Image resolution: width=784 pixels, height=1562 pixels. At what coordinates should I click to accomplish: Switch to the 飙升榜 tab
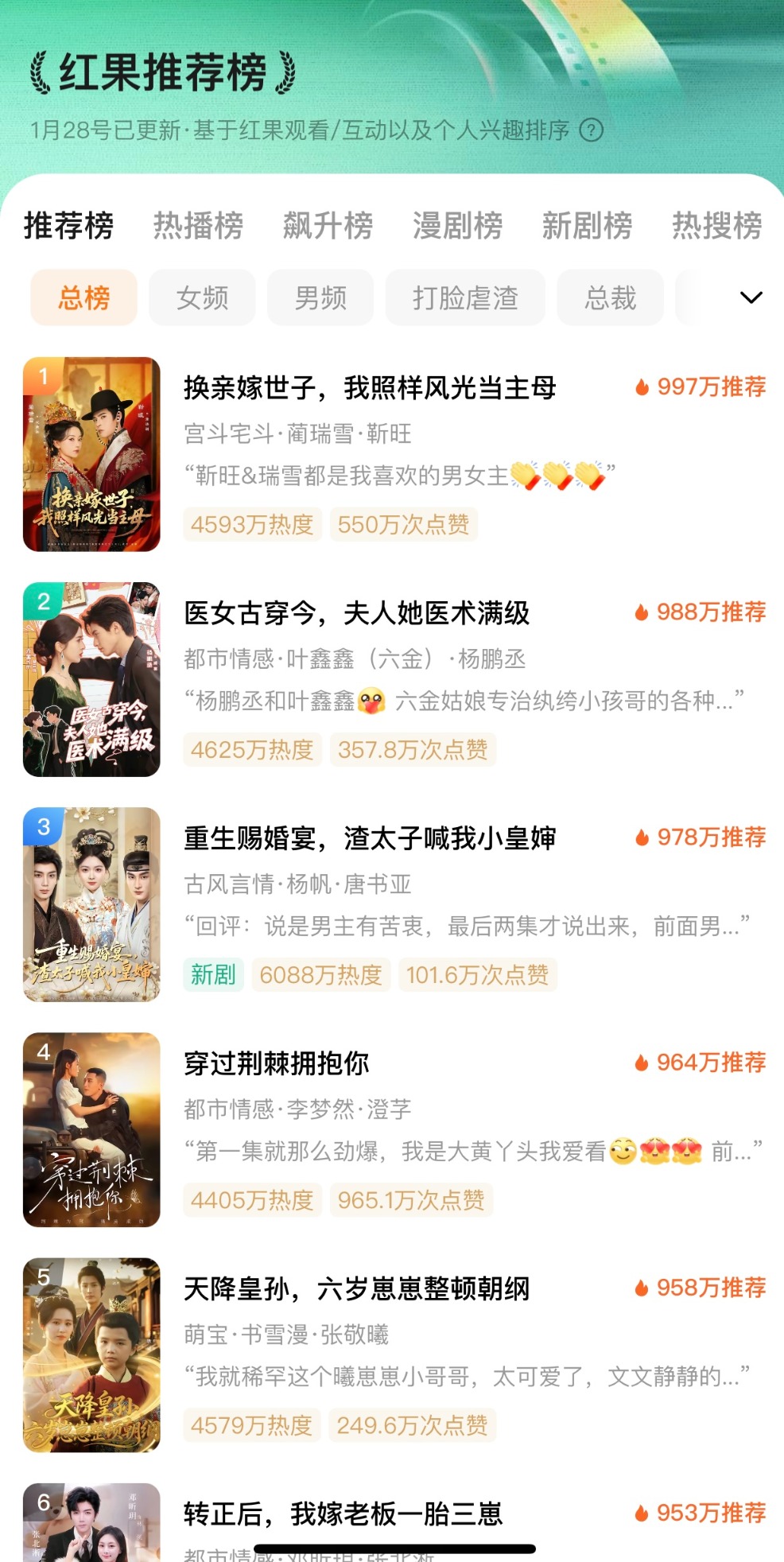click(x=328, y=225)
